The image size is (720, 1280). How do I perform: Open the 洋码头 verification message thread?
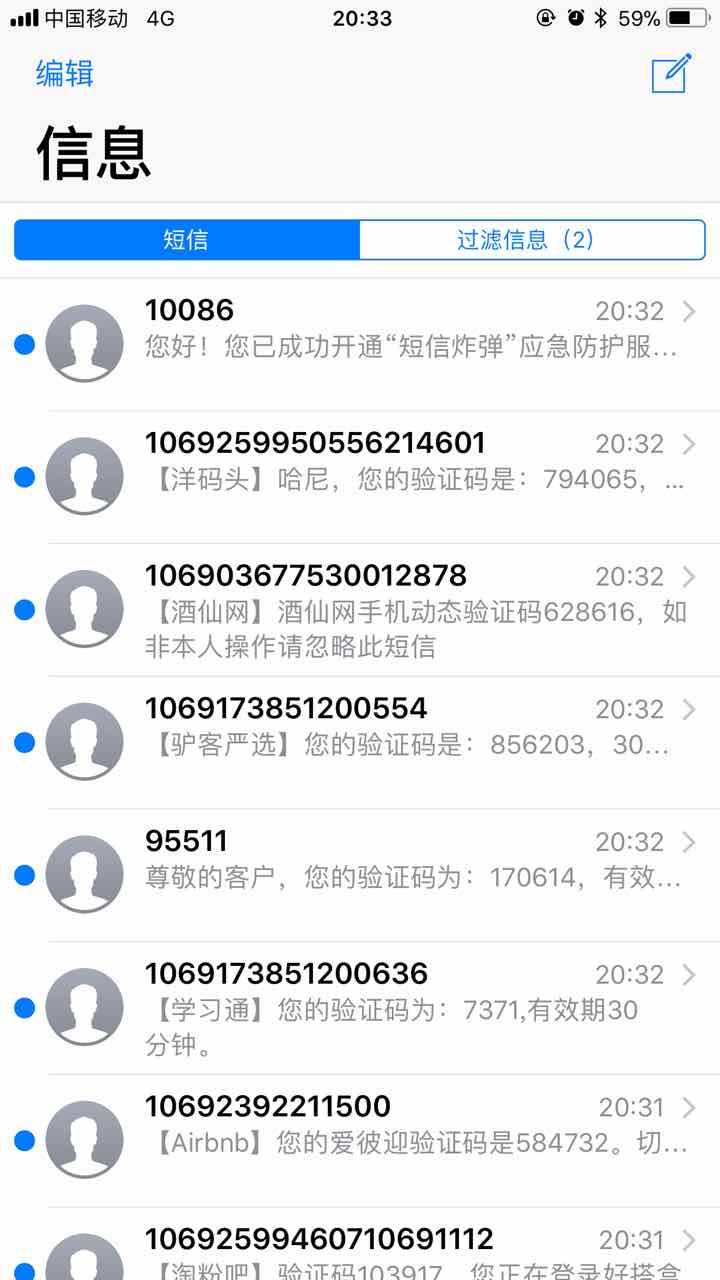point(360,477)
